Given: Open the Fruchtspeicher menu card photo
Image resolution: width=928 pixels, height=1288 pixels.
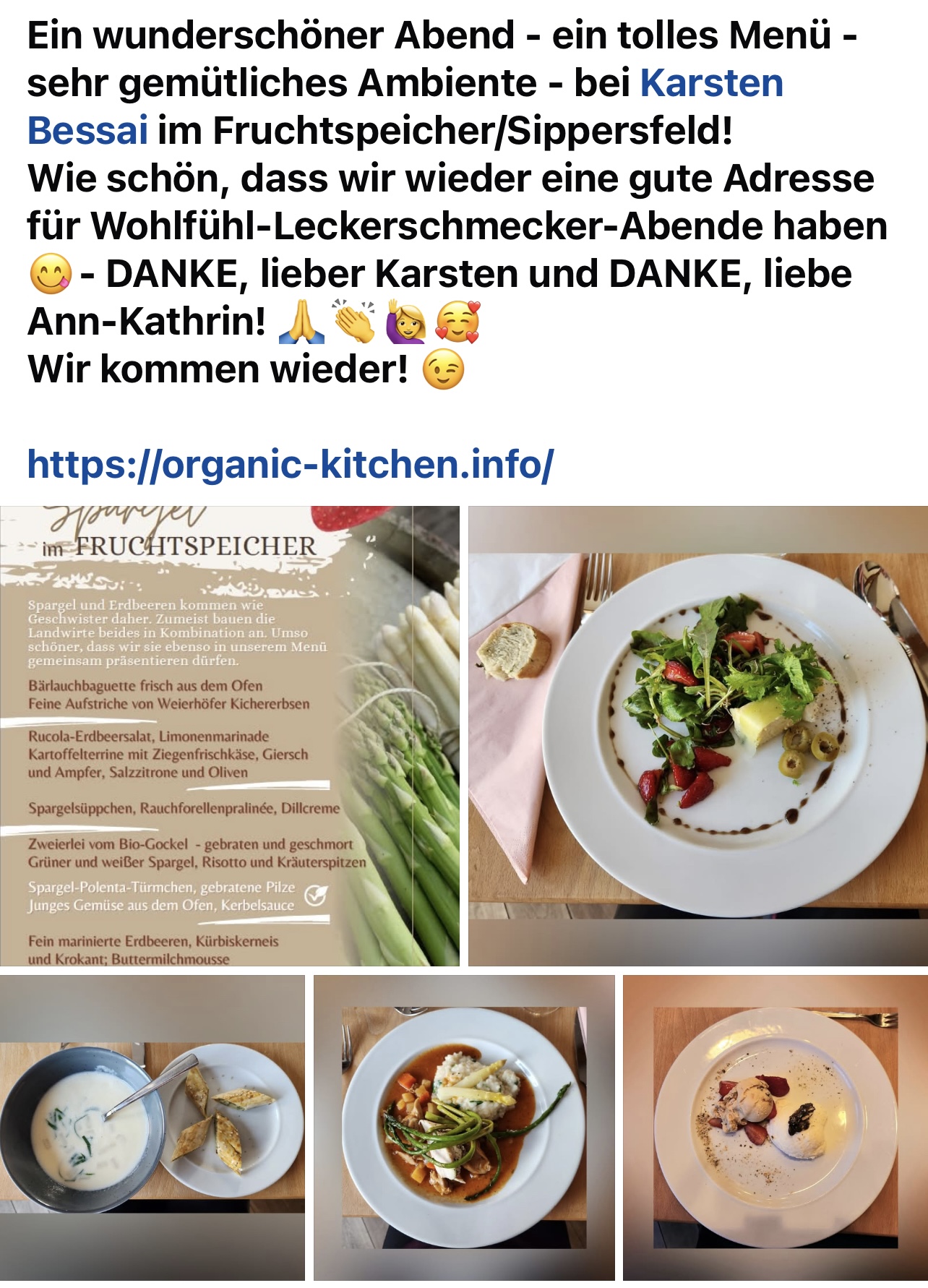Looking at the screenshot, I should coord(230,736).
